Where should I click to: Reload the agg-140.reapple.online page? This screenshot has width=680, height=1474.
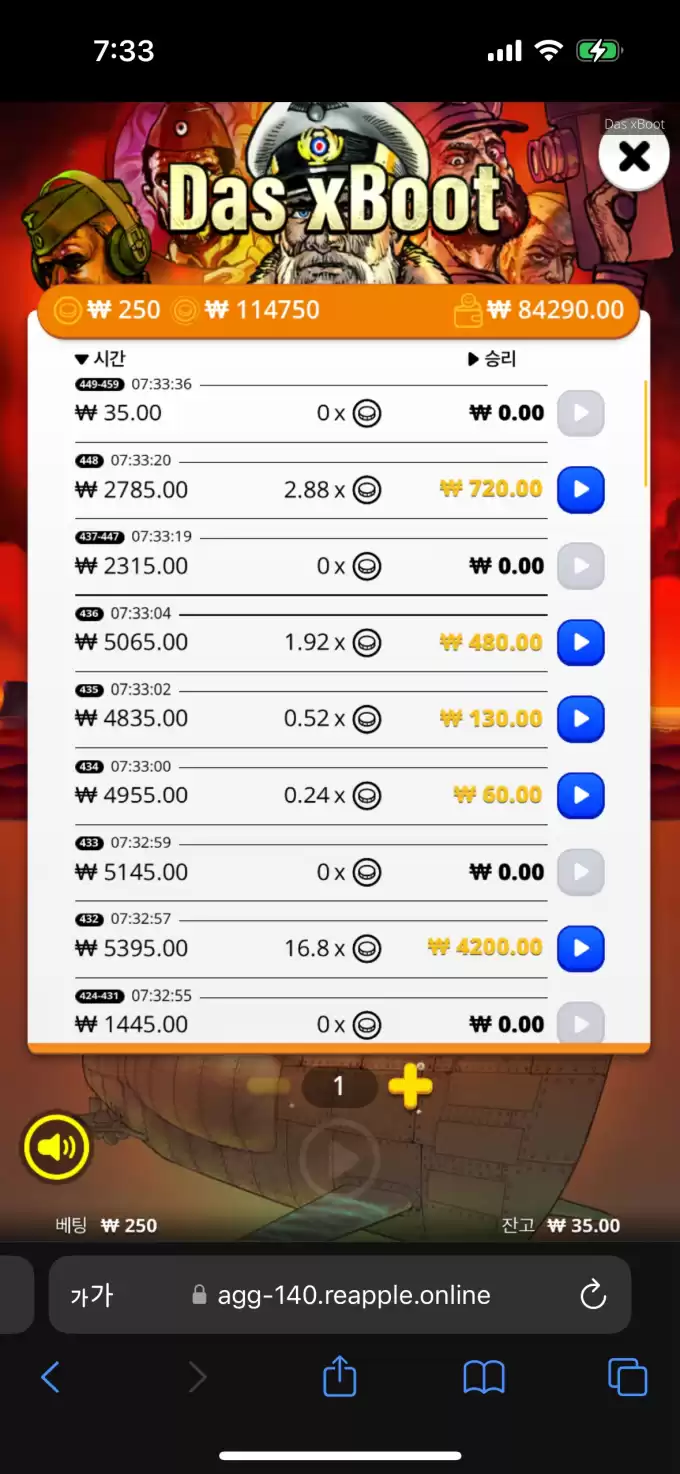tap(593, 1296)
